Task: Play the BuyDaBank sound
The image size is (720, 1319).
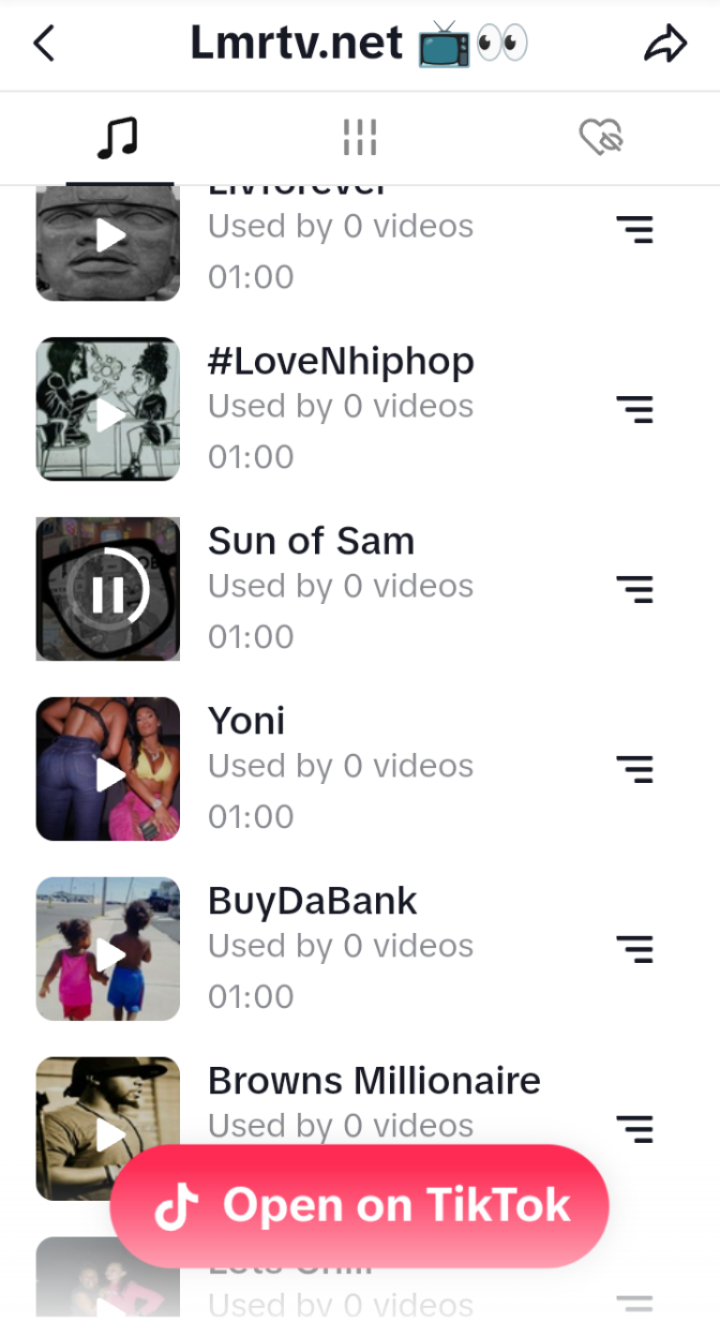Action: click(108, 950)
